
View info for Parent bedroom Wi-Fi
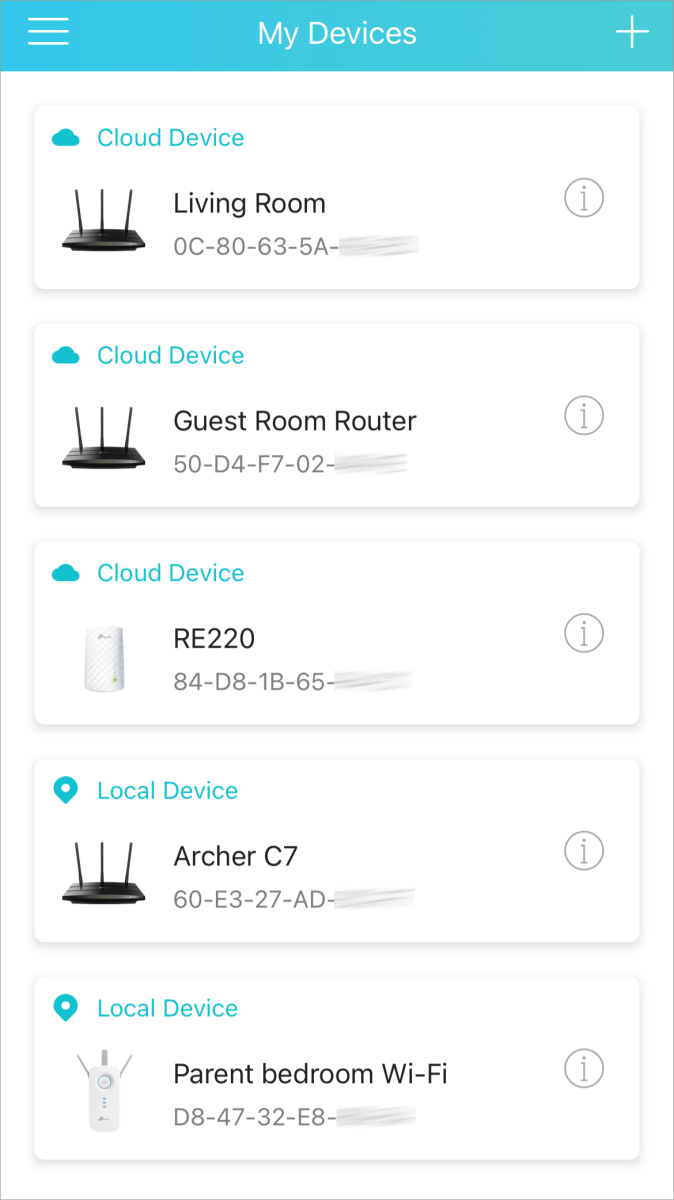tap(584, 1068)
